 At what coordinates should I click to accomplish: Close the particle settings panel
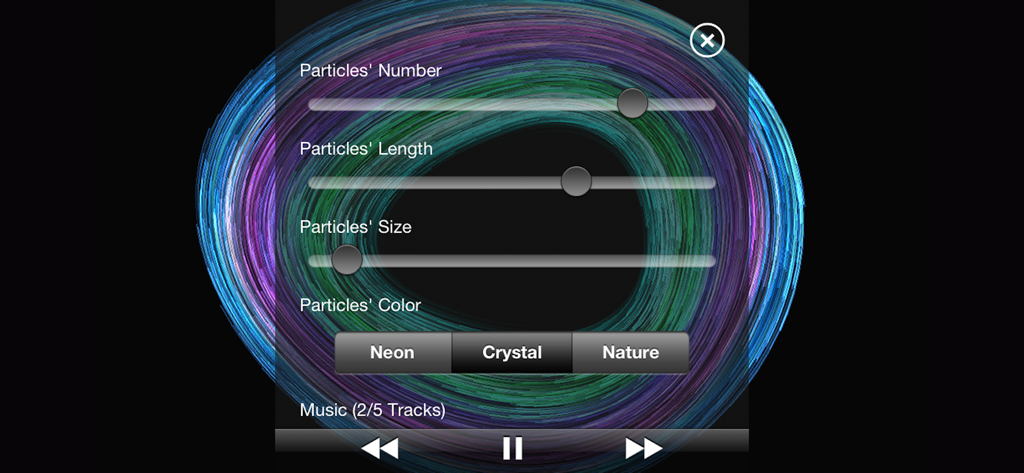pos(707,40)
